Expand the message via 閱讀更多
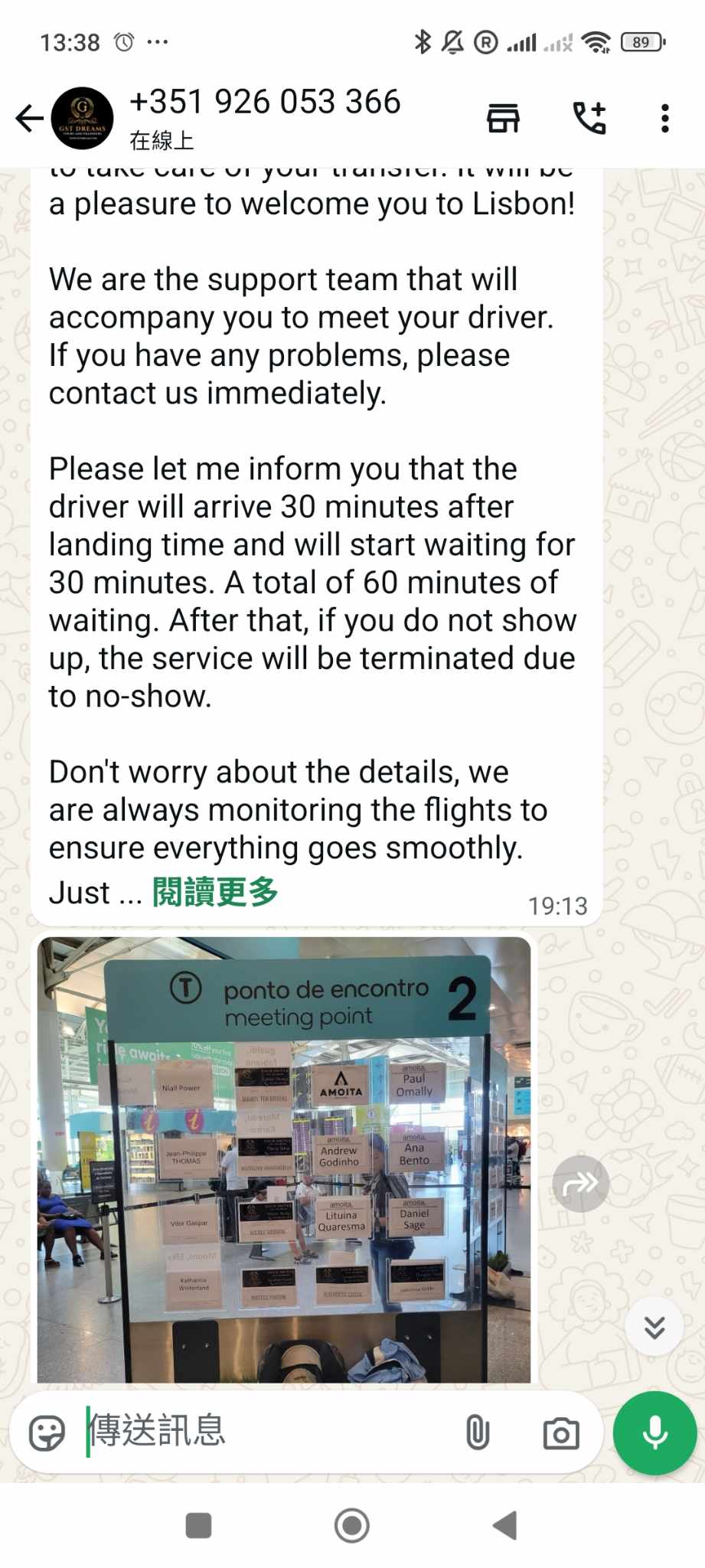 (x=214, y=893)
